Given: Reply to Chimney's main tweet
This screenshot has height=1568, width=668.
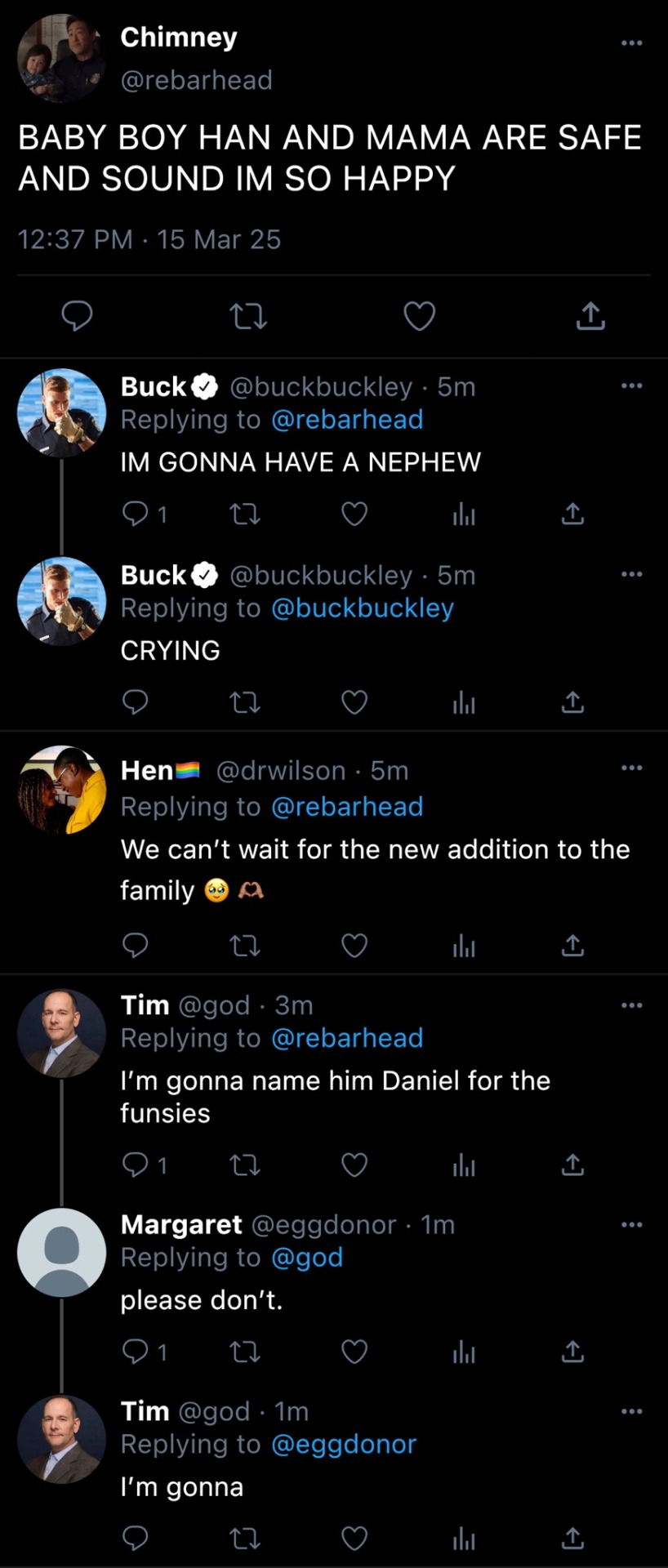Looking at the screenshot, I should [78, 316].
